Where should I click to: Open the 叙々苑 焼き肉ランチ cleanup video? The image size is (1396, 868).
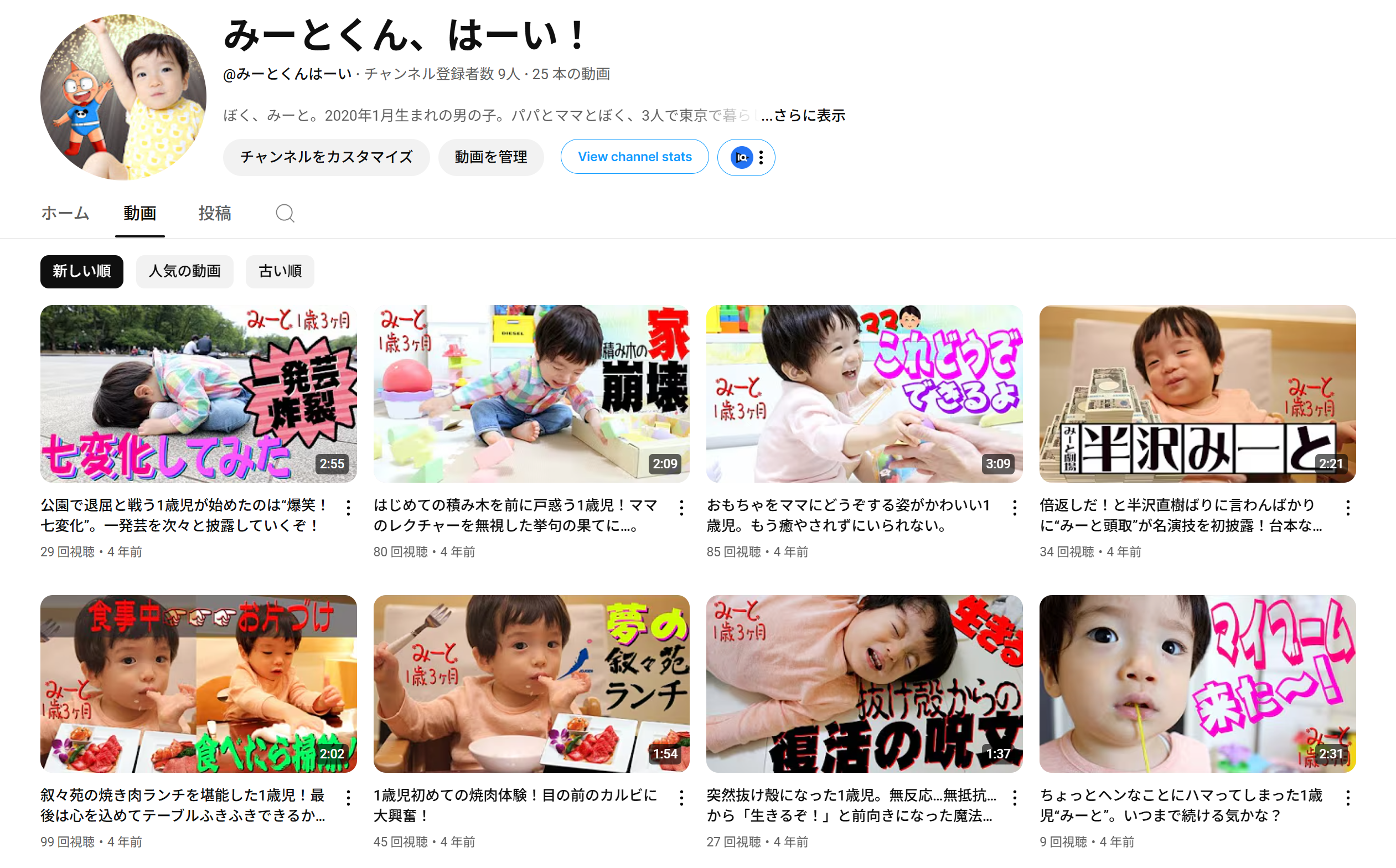click(198, 684)
